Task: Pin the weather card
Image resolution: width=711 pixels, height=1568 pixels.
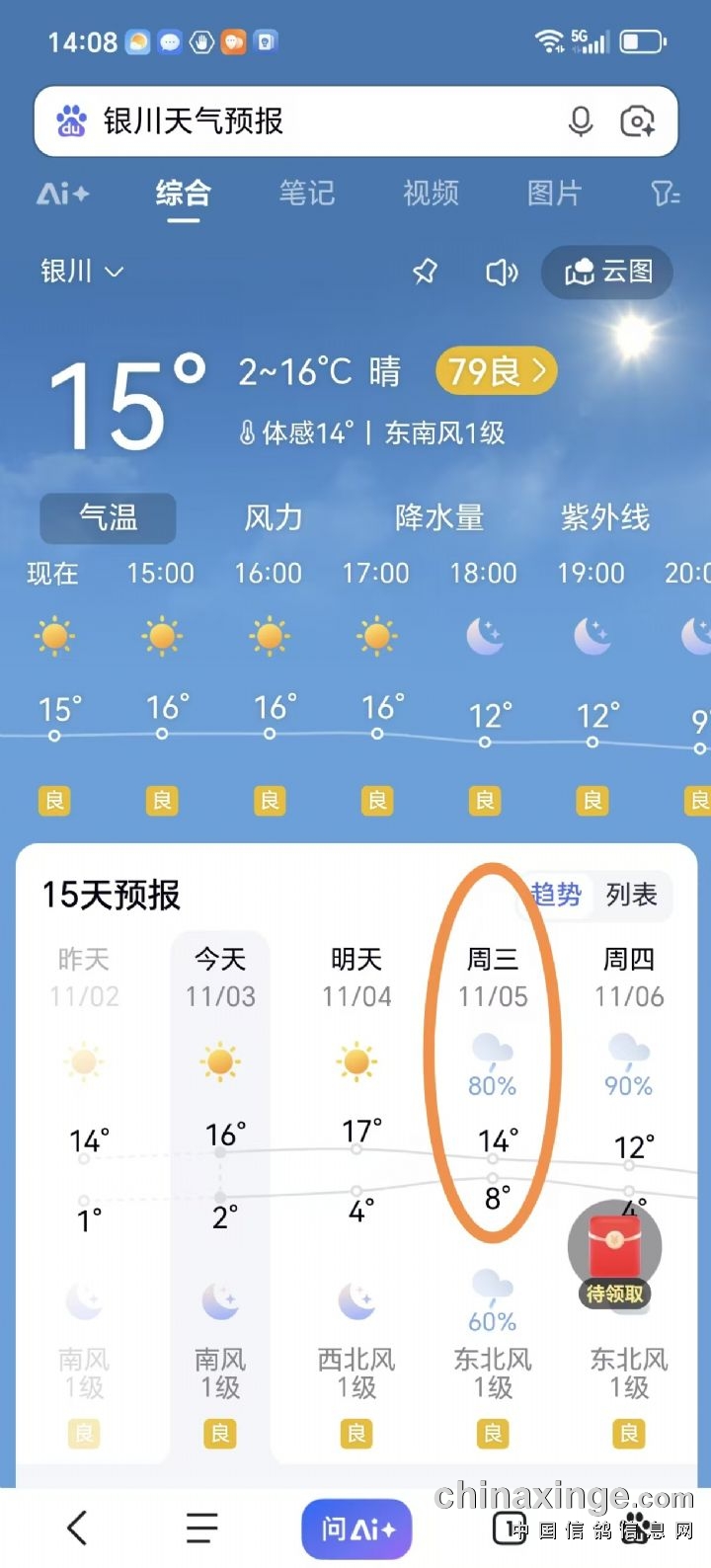Action: pos(426,272)
